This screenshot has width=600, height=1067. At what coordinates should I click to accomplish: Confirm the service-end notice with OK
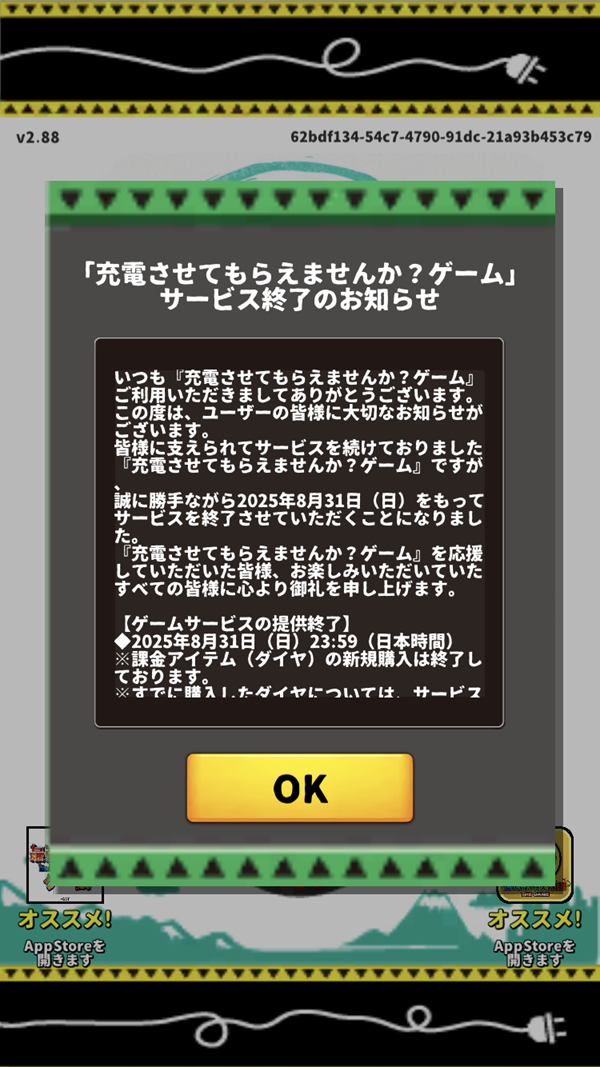(x=299, y=788)
